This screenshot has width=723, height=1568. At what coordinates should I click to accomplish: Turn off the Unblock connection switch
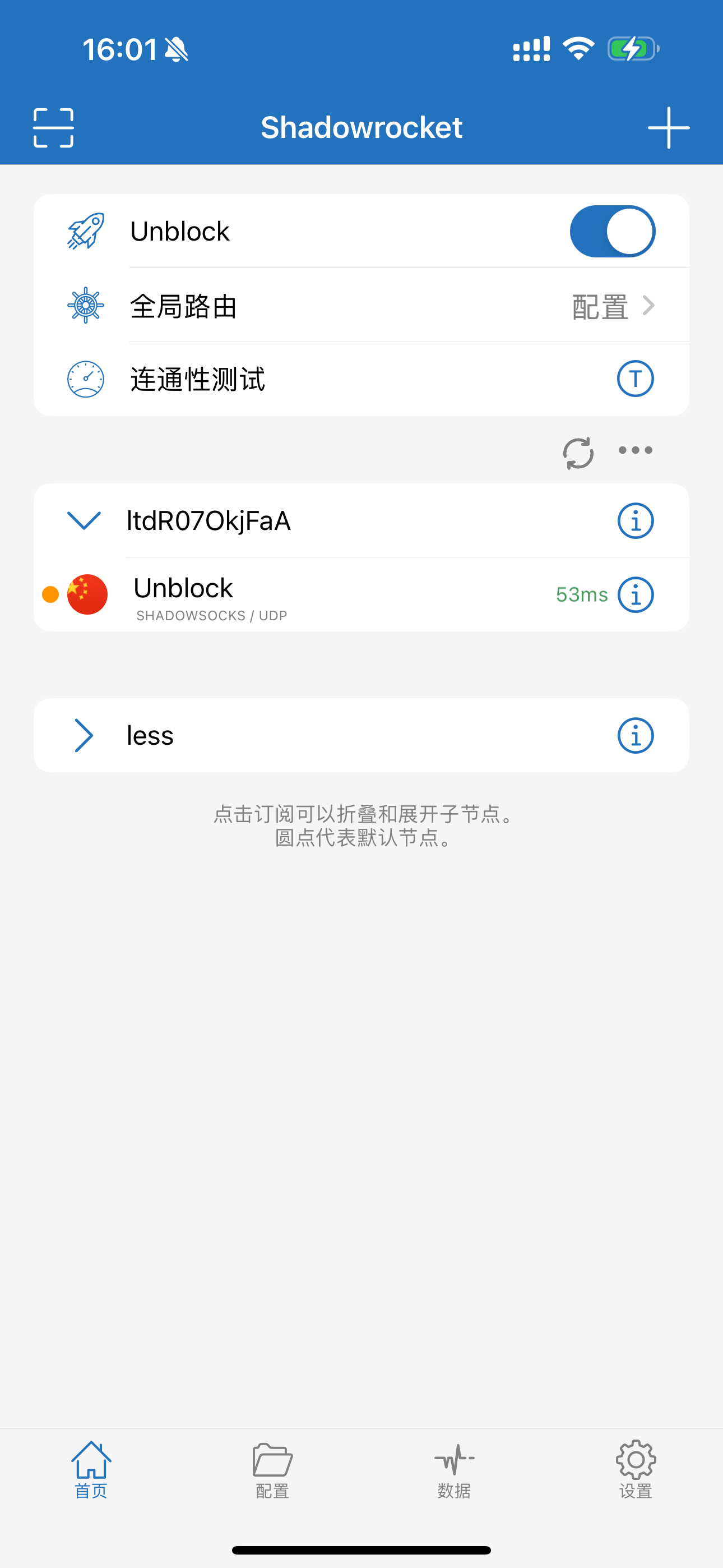(611, 231)
